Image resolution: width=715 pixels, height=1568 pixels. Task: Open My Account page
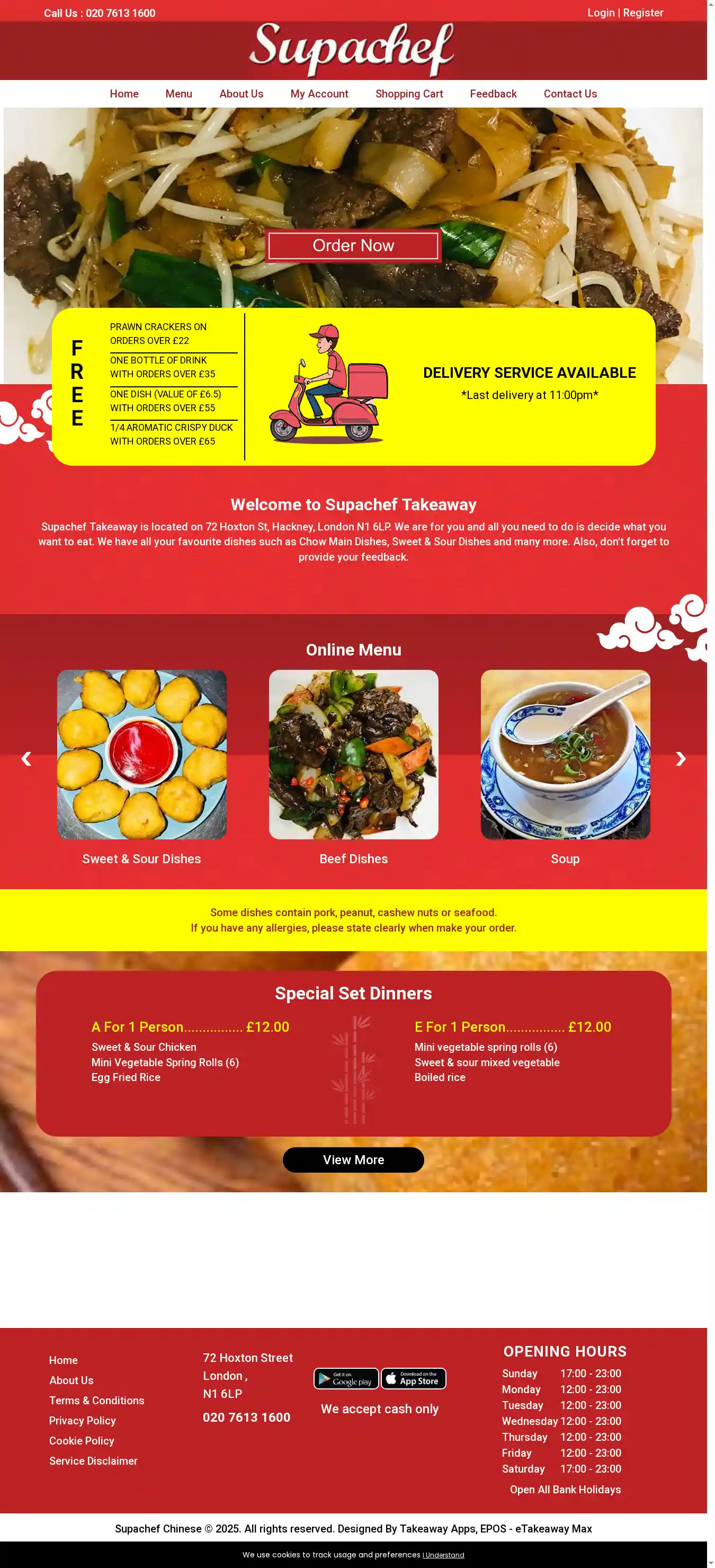click(x=319, y=94)
